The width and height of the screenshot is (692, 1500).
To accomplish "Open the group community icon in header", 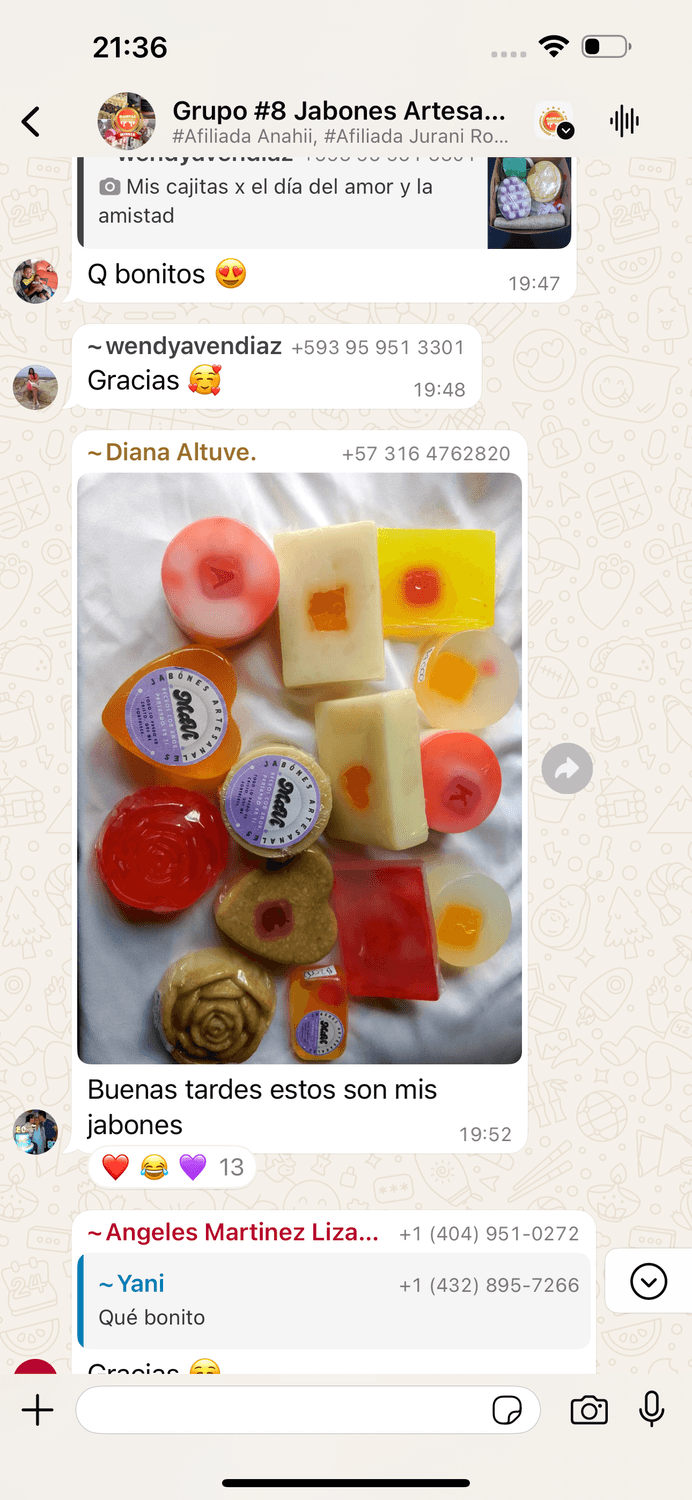I will pyautogui.click(x=553, y=122).
